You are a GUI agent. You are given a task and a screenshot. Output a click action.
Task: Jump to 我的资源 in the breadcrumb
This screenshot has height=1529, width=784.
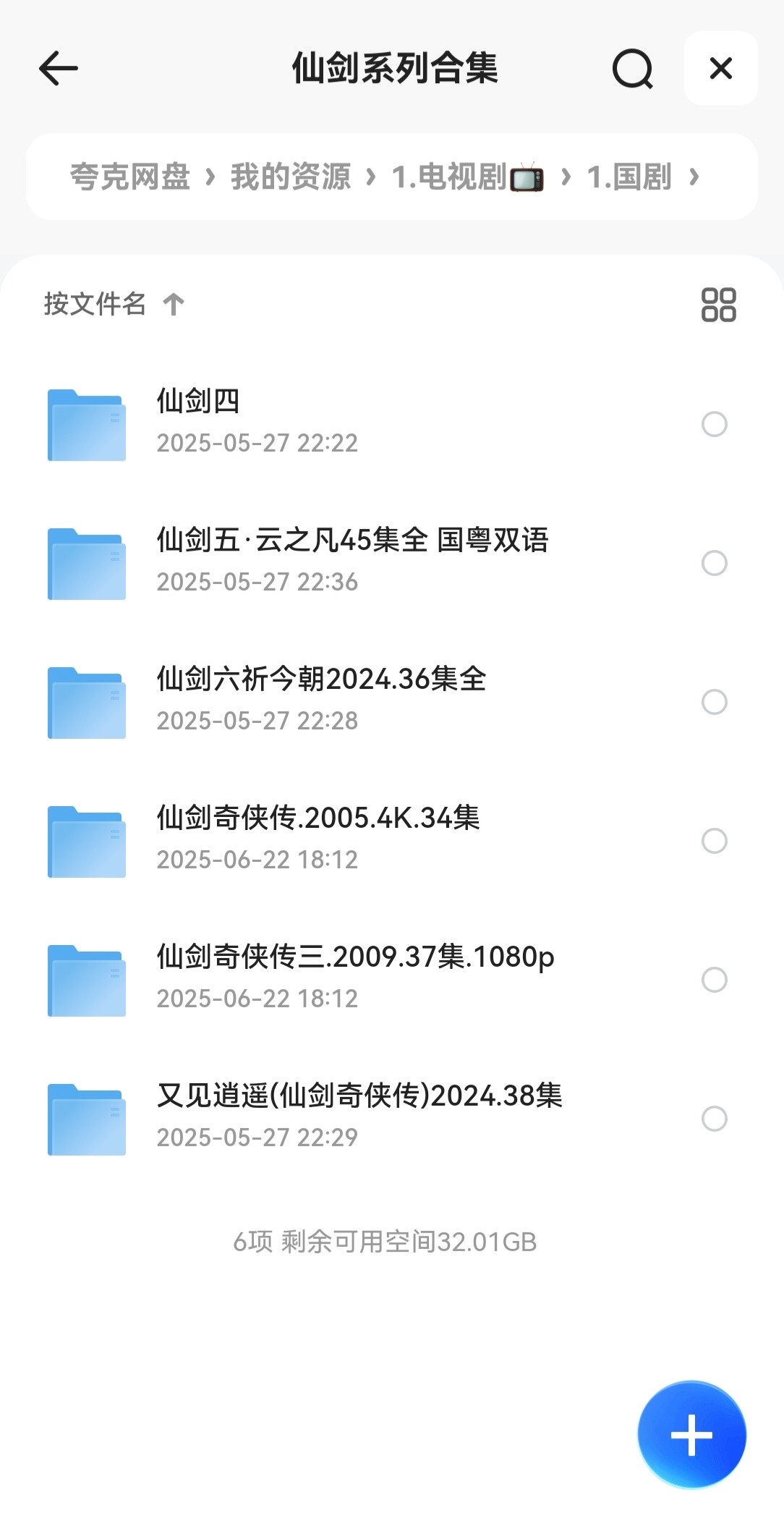[x=291, y=177]
